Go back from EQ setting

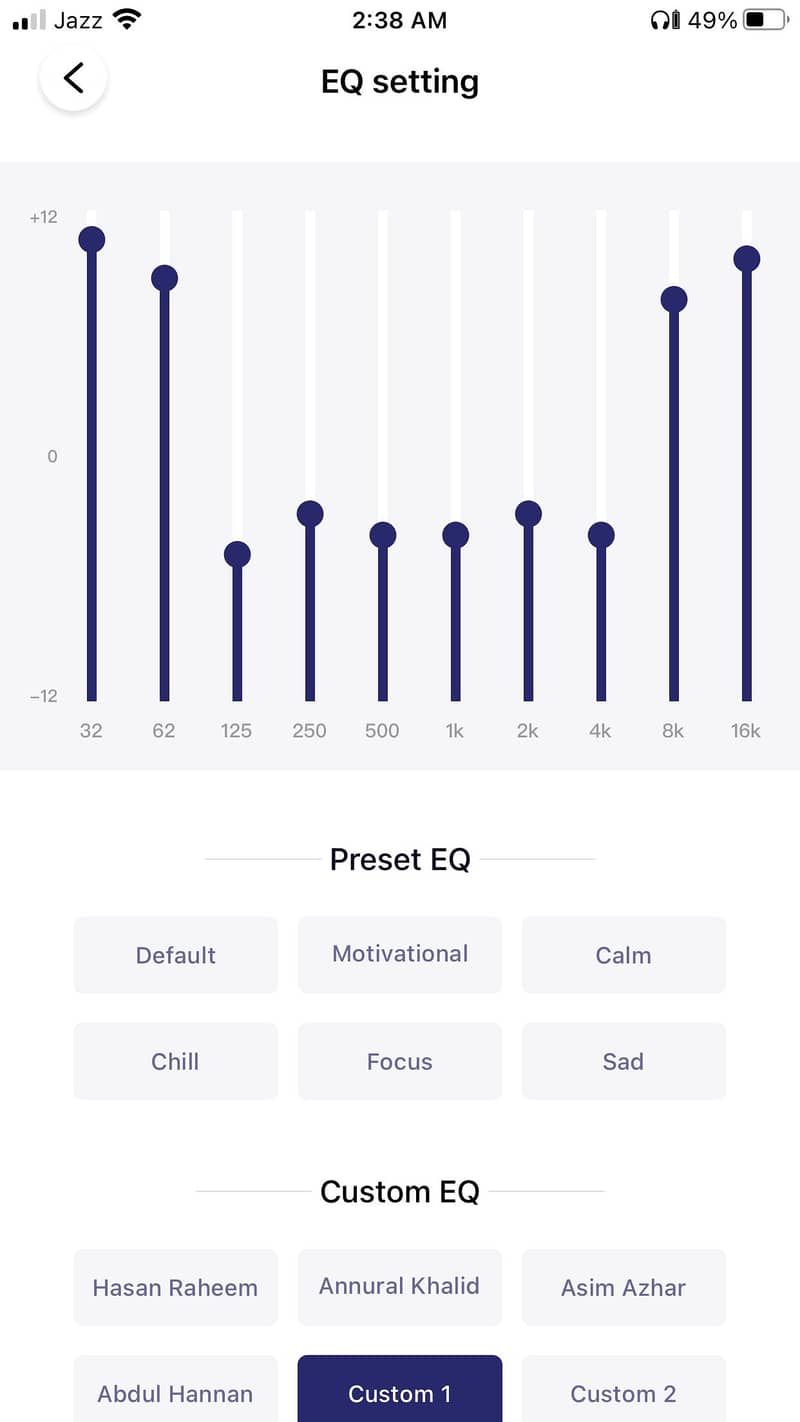tap(73, 78)
